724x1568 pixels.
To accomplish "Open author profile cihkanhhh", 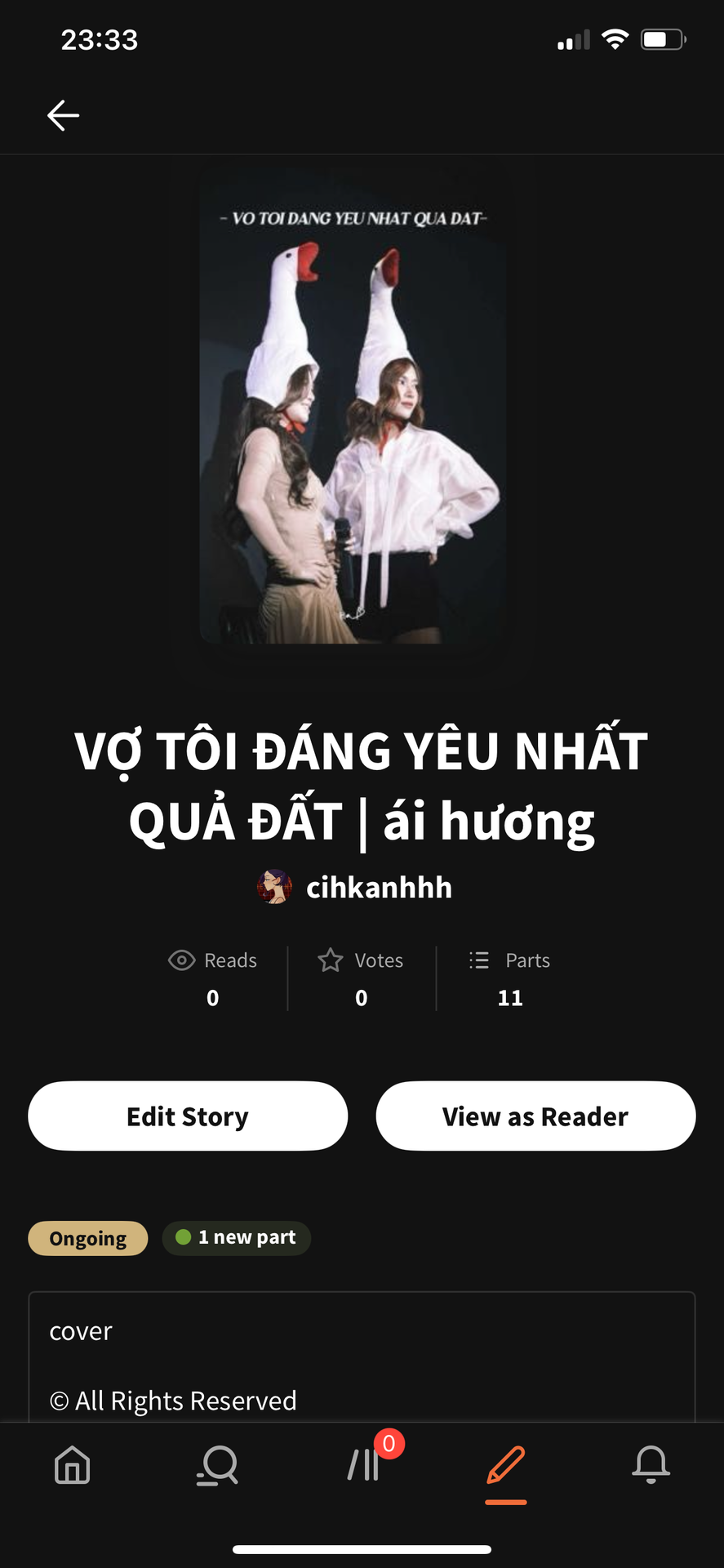I will (x=378, y=888).
